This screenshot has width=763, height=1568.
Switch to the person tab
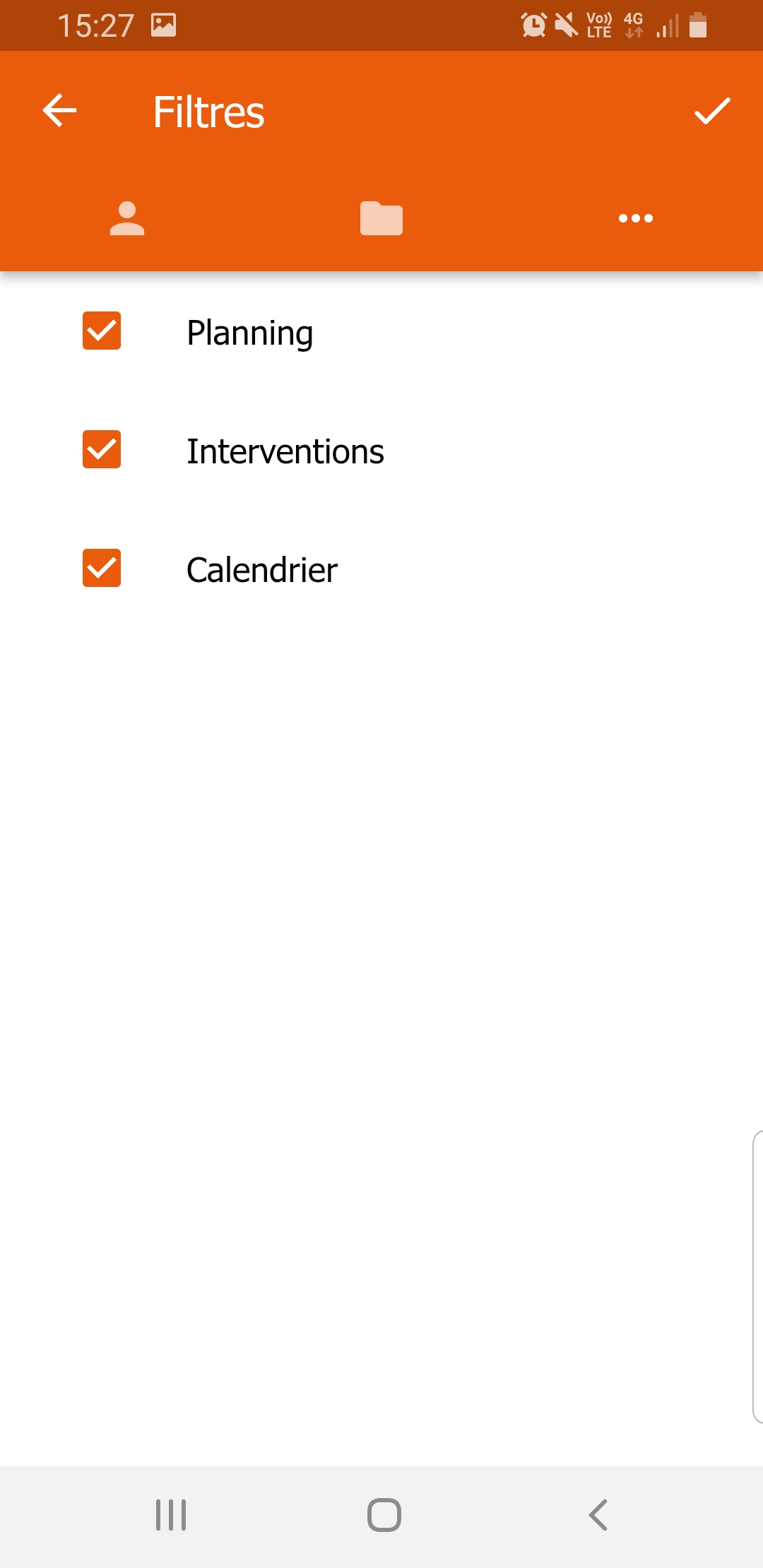(127, 218)
